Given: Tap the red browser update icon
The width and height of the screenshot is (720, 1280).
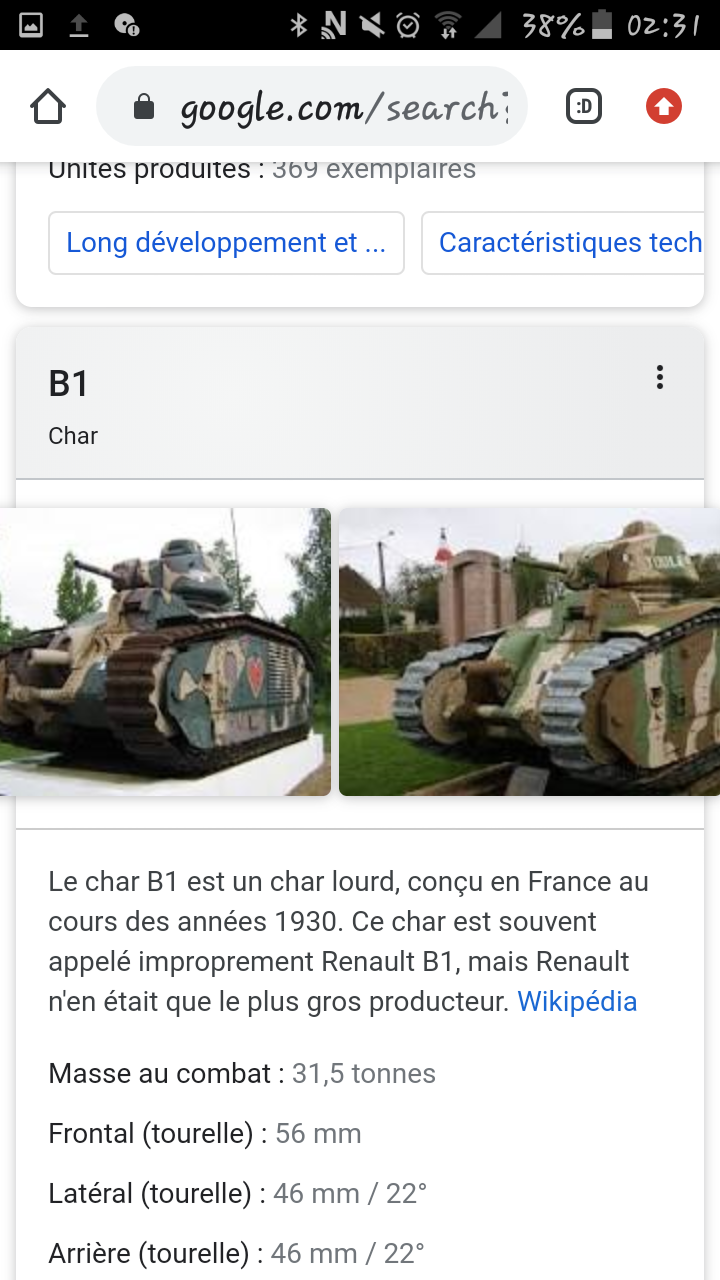Looking at the screenshot, I should point(663,107).
